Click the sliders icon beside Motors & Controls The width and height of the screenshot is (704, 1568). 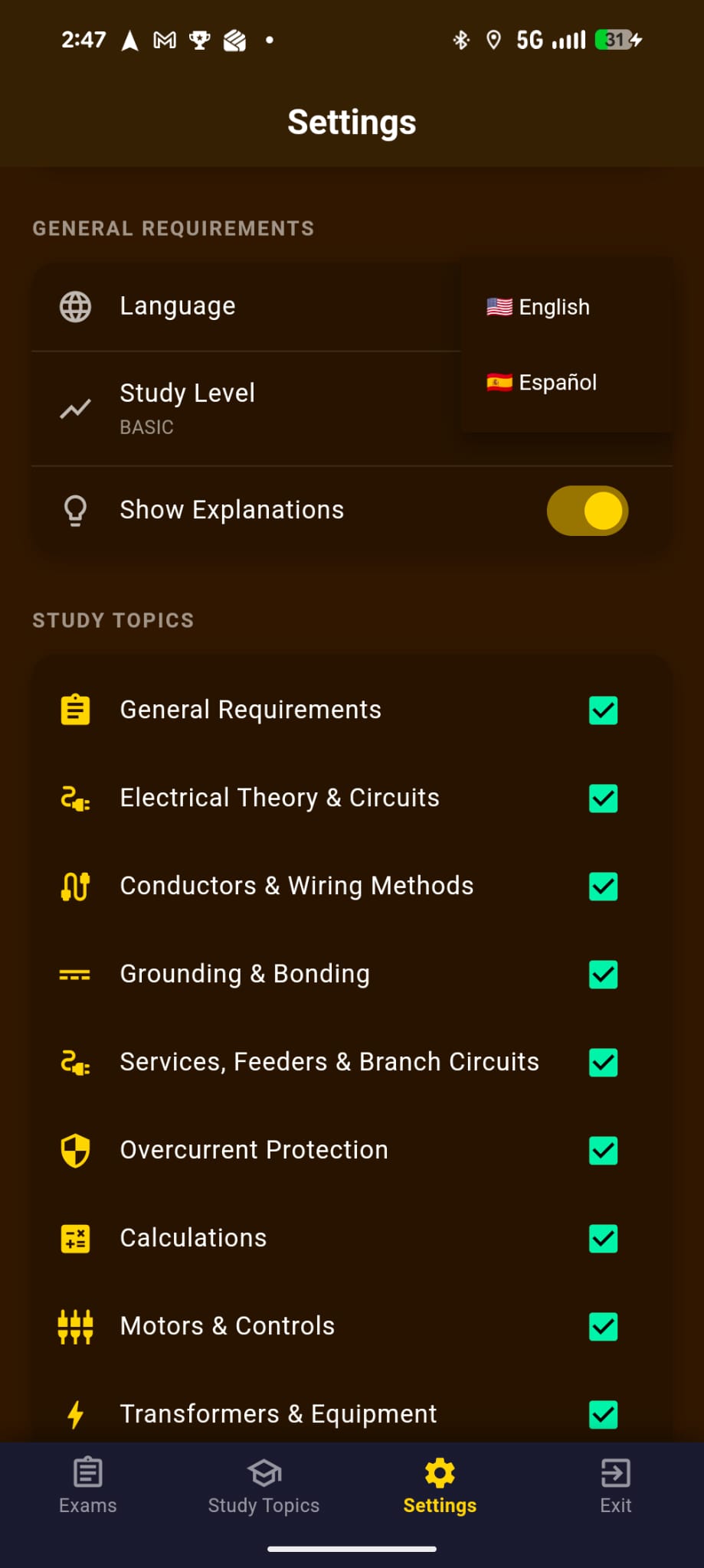click(x=74, y=1327)
